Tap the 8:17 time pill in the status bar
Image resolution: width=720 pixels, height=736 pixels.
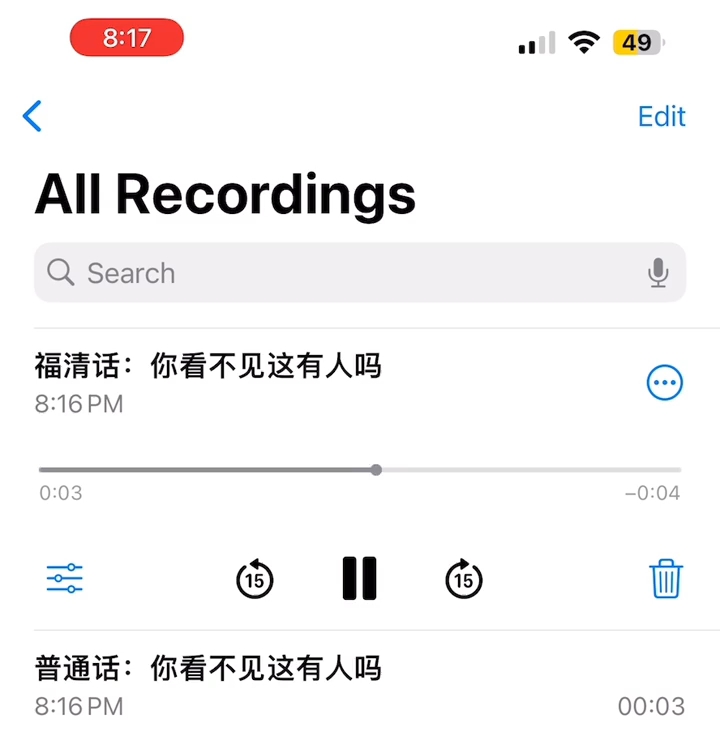point(127,37)
